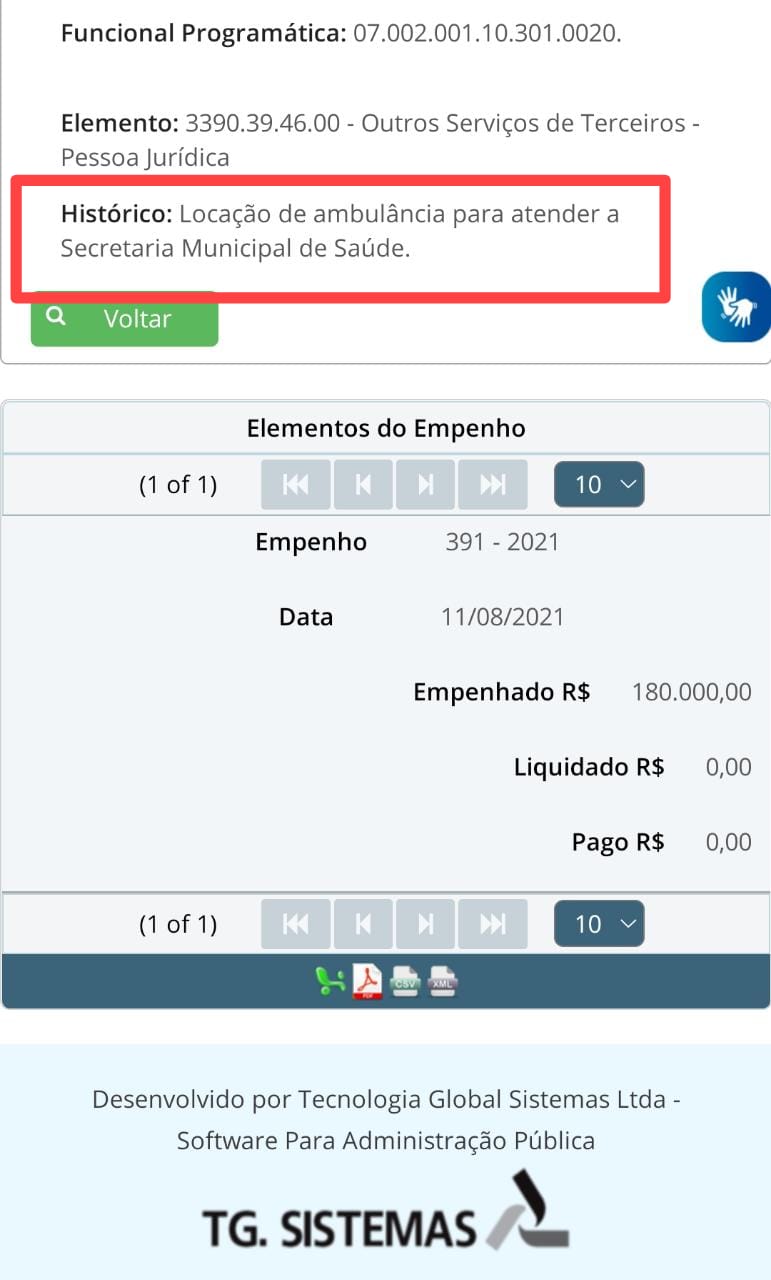
Task: Select previous page in lower paginator
Action: coord(364,924)
